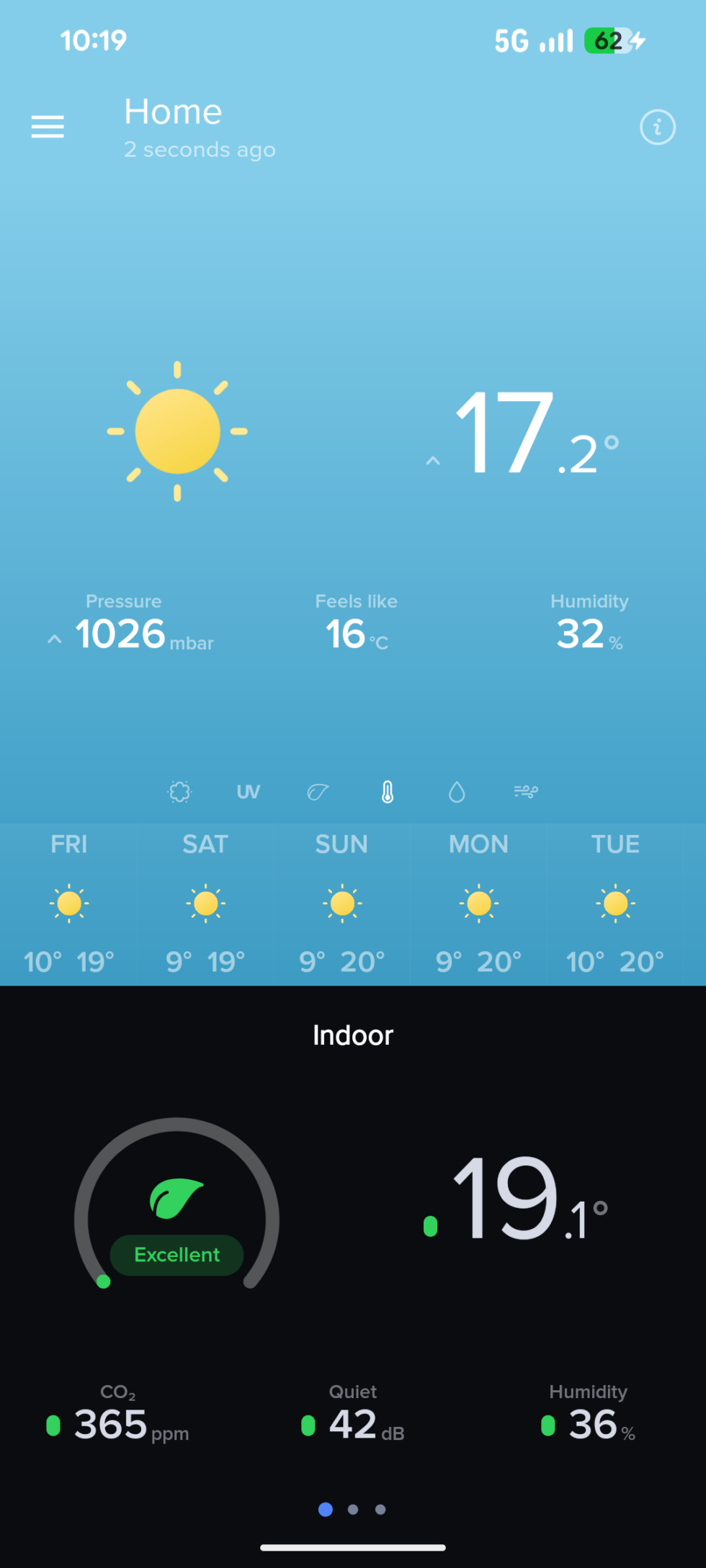This screenshot has width=706, height=1568.
Task: Open Friday's forecast
Action: point(69,904)
